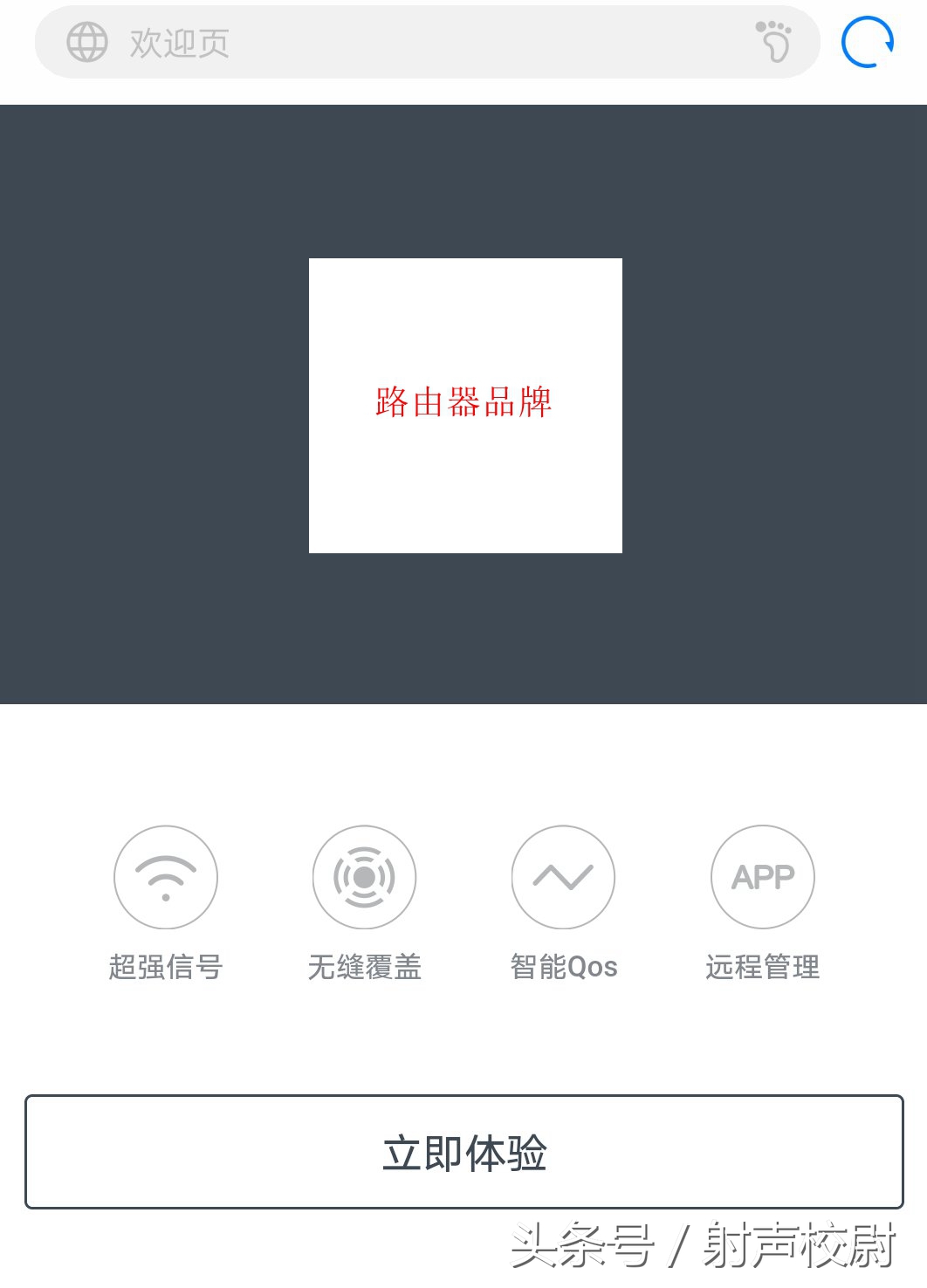Select the 超强信号 WiFi signal icon
927x1288 pixels.
pos(165,878)
